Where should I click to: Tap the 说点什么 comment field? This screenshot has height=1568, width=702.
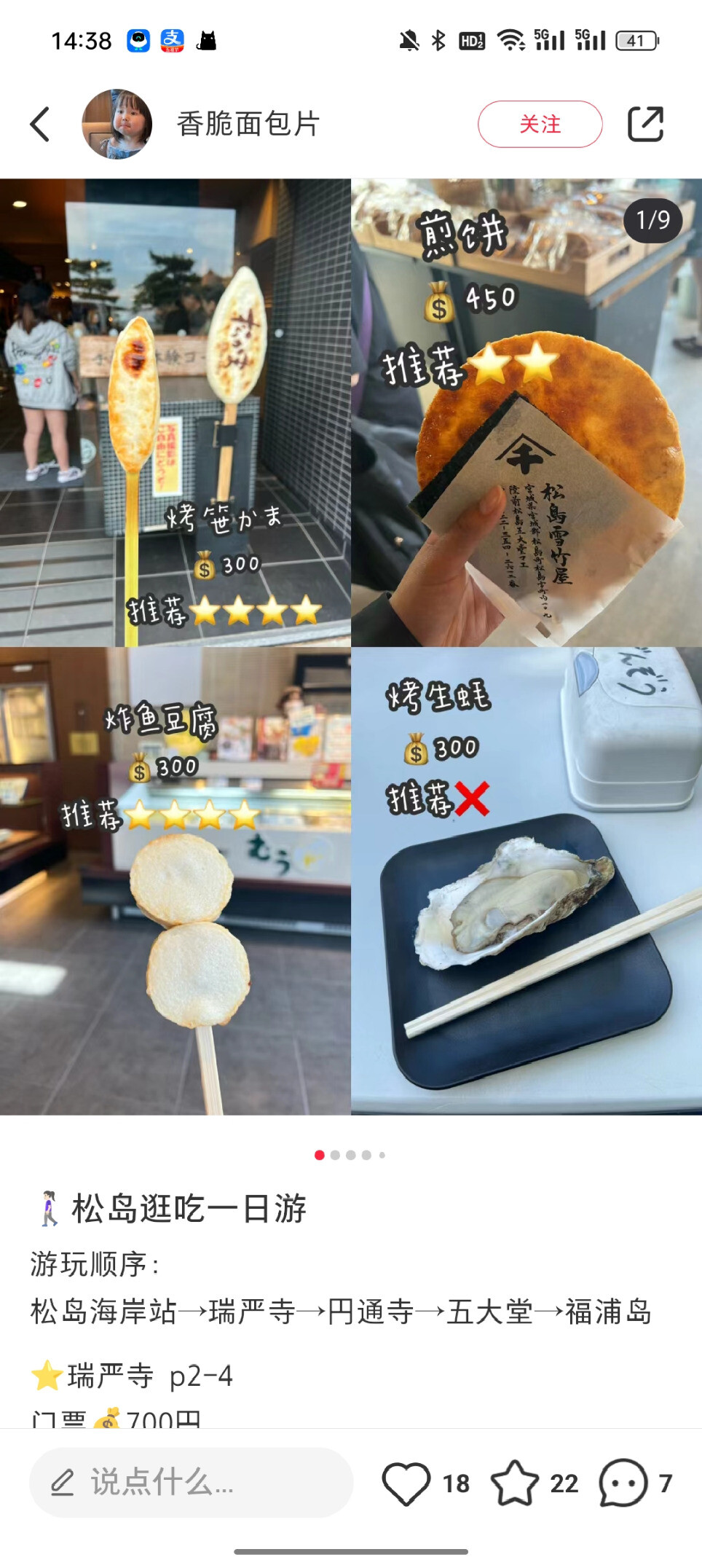(x=191, y=1482)
